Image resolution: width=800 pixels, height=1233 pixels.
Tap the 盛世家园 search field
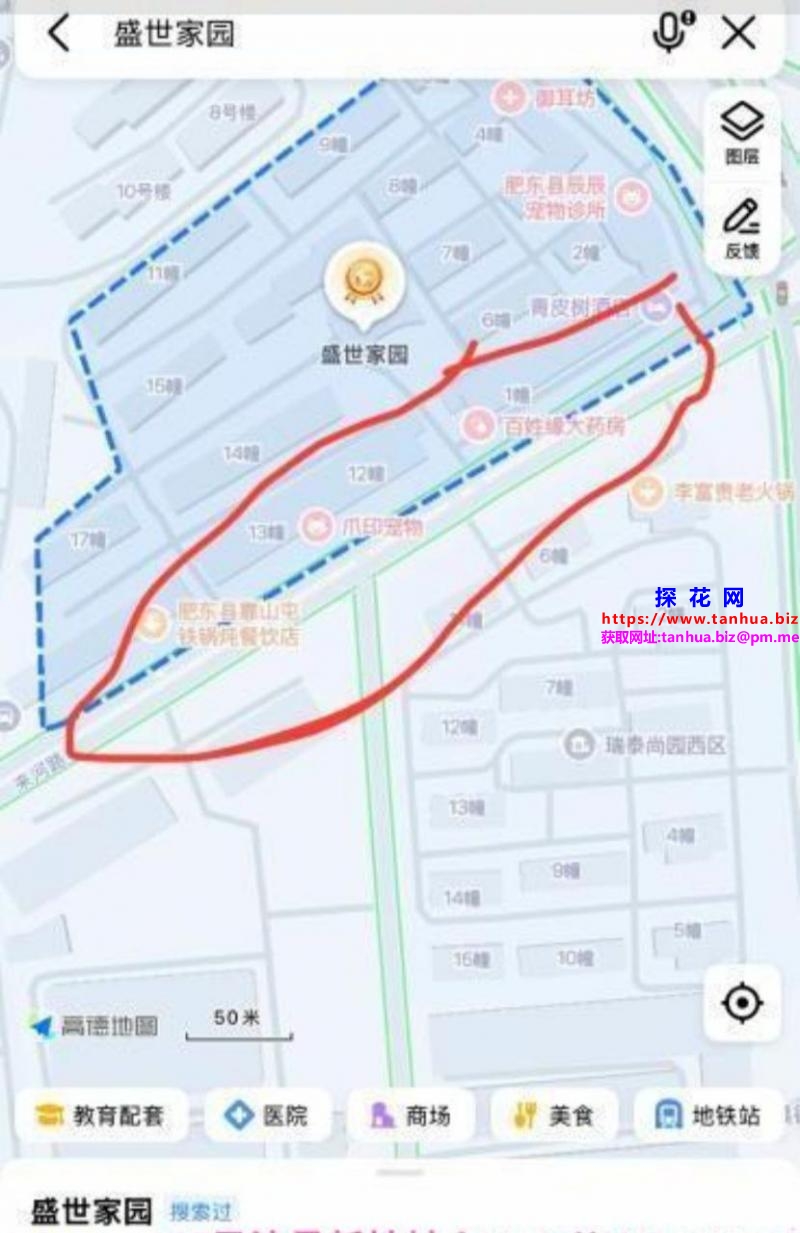coord(350,34)
